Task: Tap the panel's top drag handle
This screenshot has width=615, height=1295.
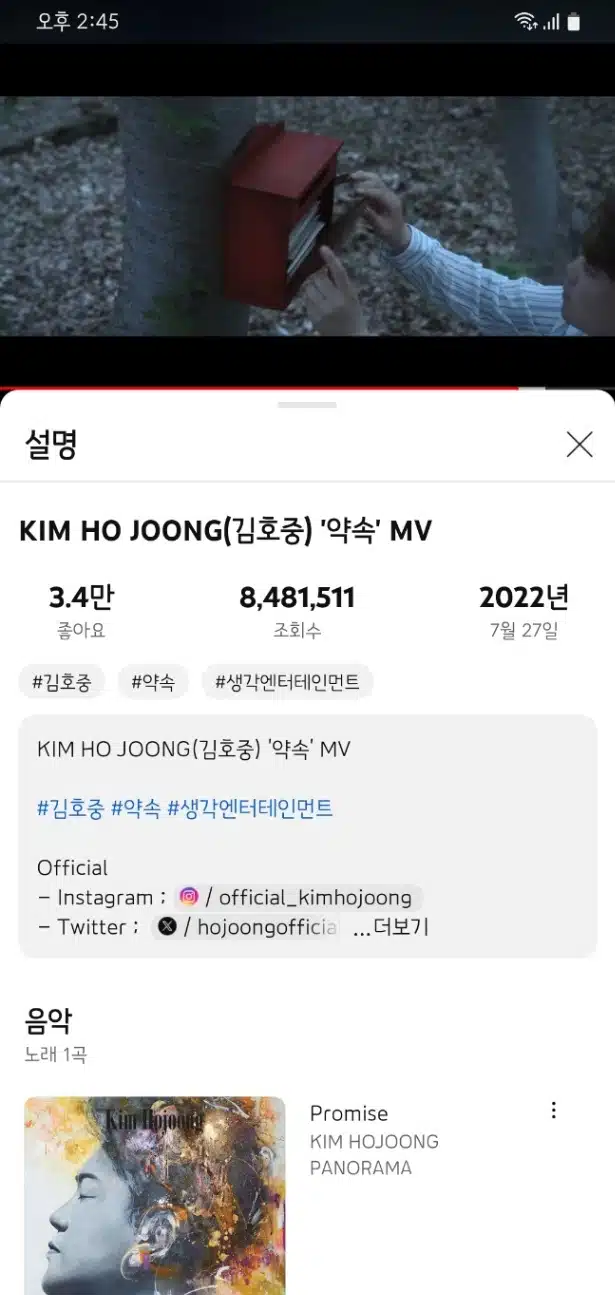Action: [x=307, y=405]
